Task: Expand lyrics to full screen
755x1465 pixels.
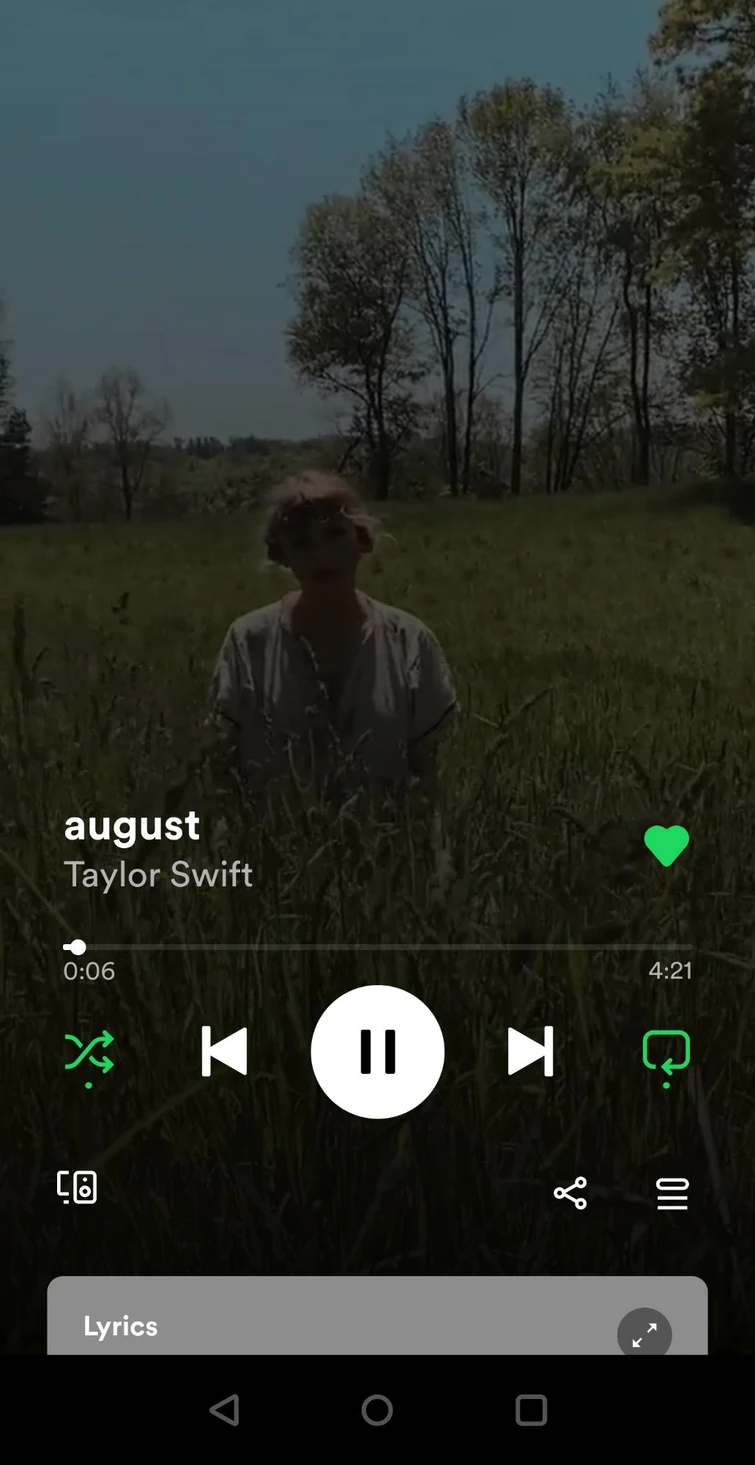Action: tap(644, 1333)
